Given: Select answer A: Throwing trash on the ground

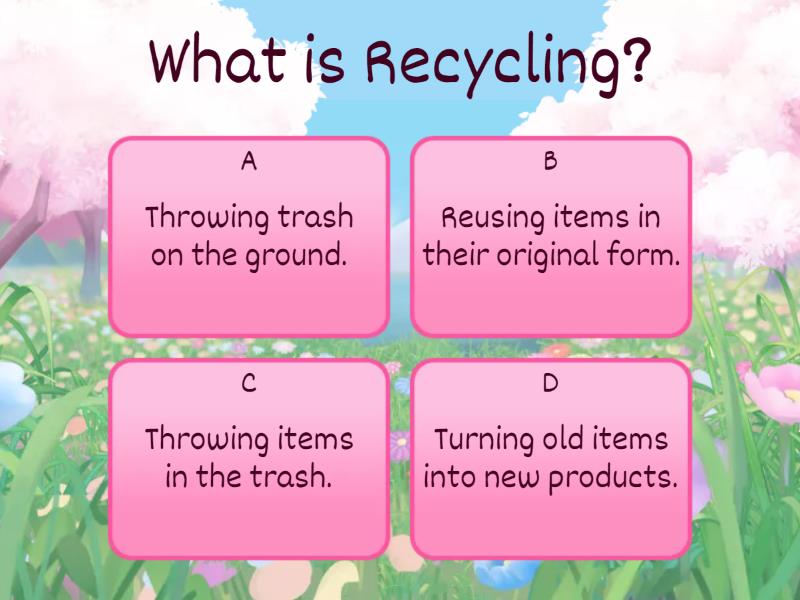Looking at the screenshot, I should coord(248,237).
